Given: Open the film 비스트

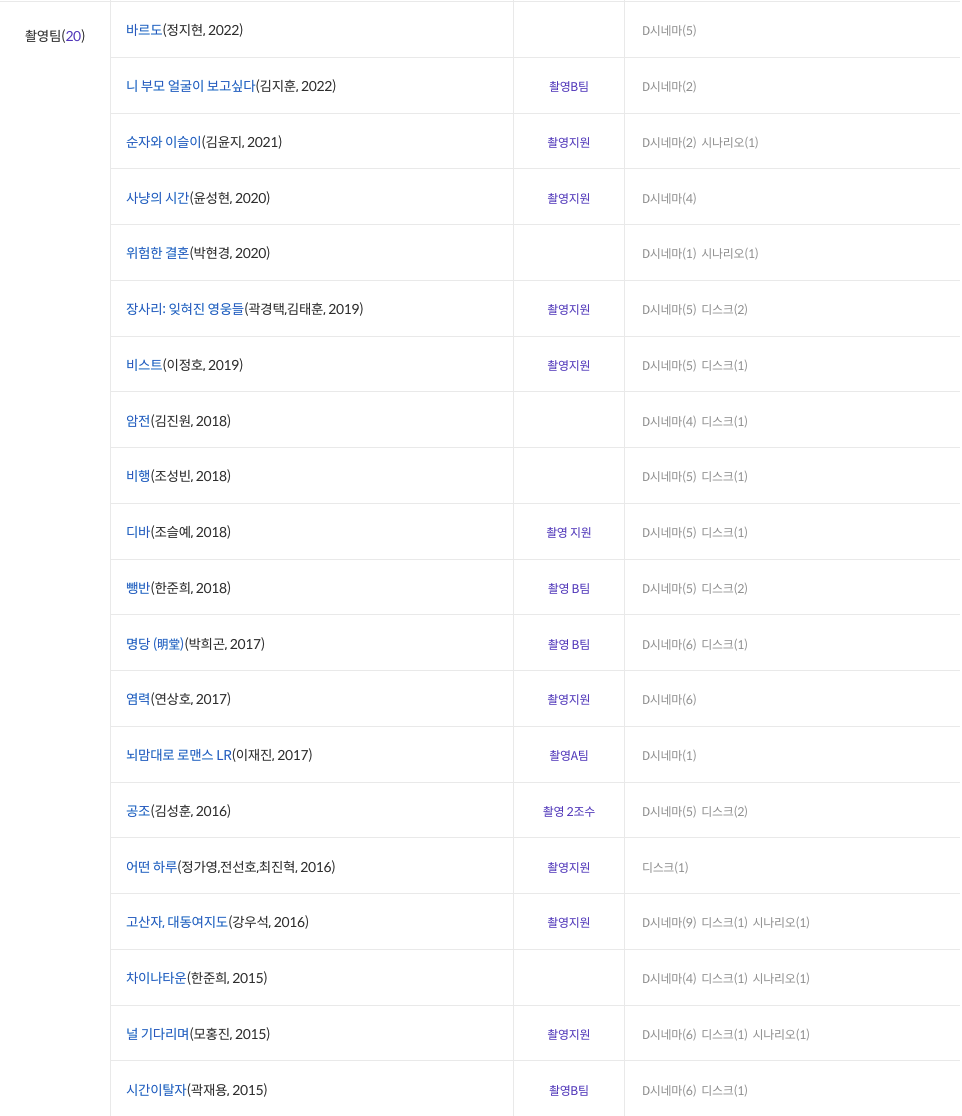Looking at the screenshot, I should tap(144, 365).
